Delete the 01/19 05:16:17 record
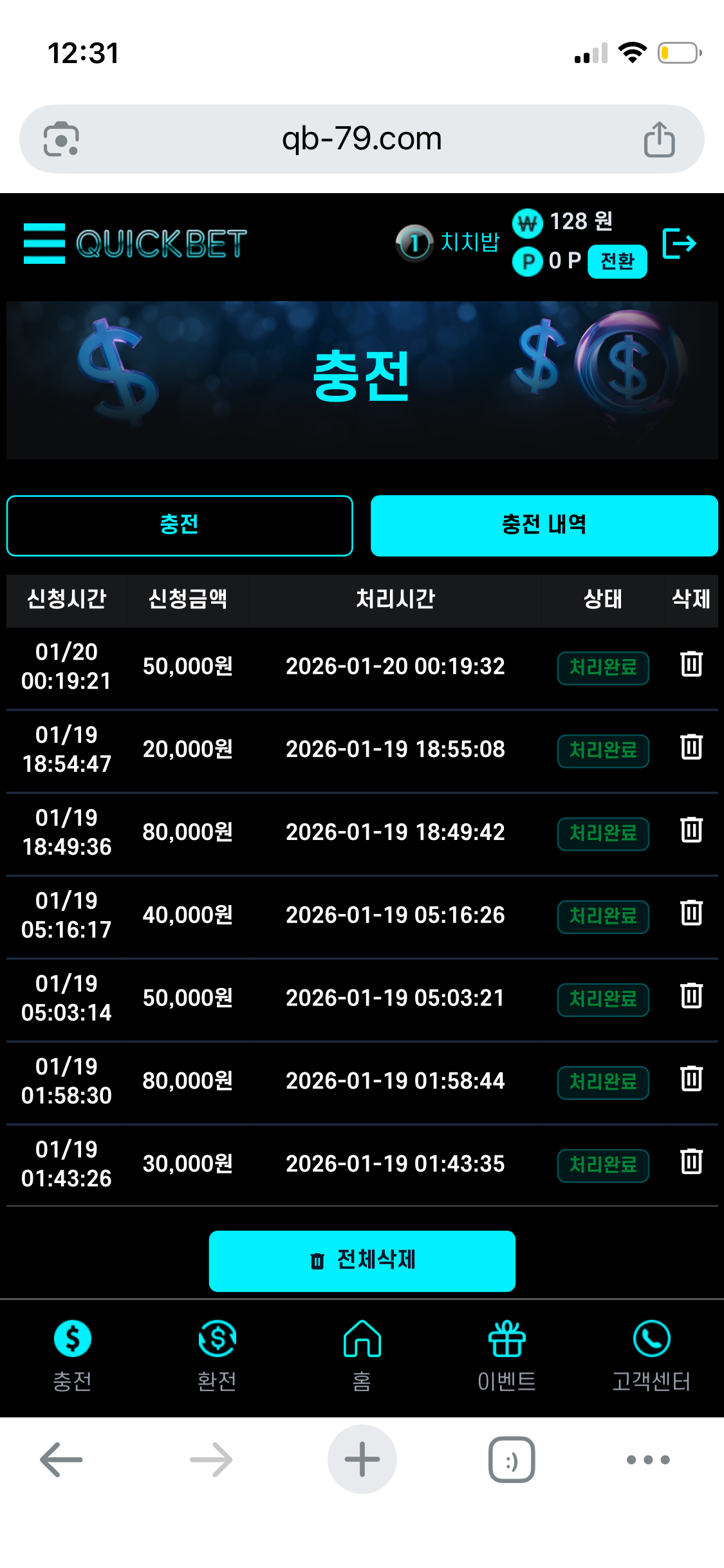 click(x=691, y=913)
